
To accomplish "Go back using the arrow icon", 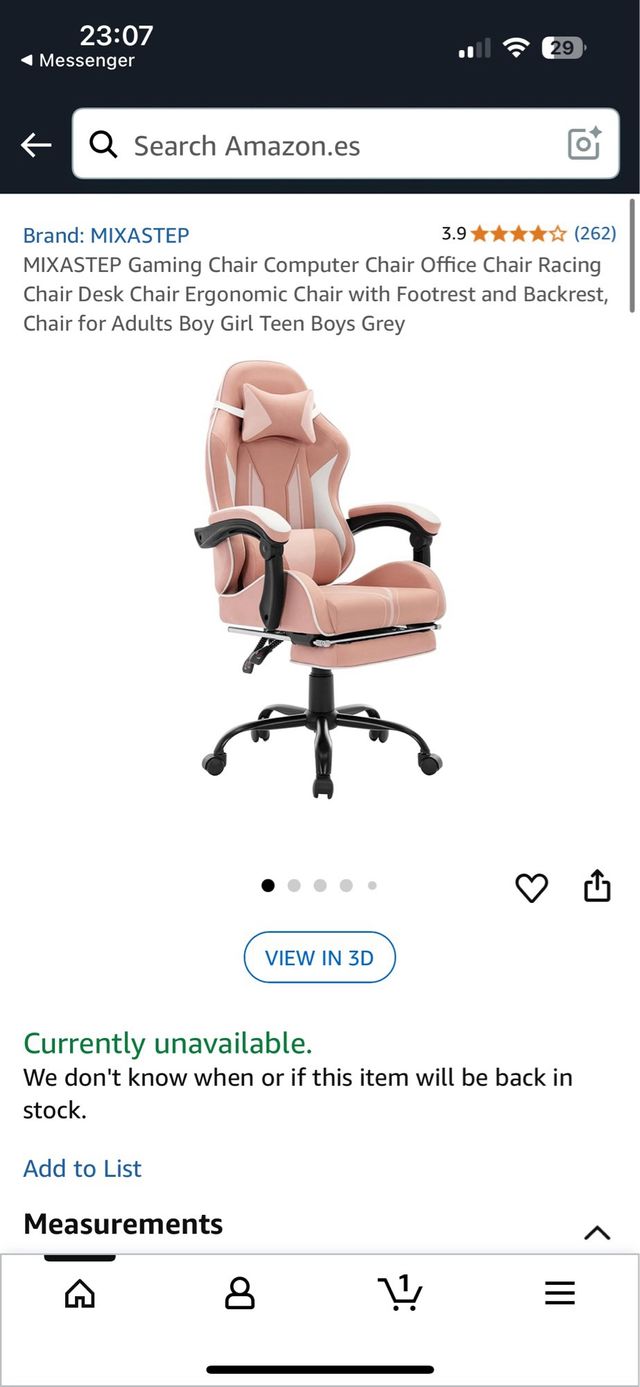I will pos(36,146).
